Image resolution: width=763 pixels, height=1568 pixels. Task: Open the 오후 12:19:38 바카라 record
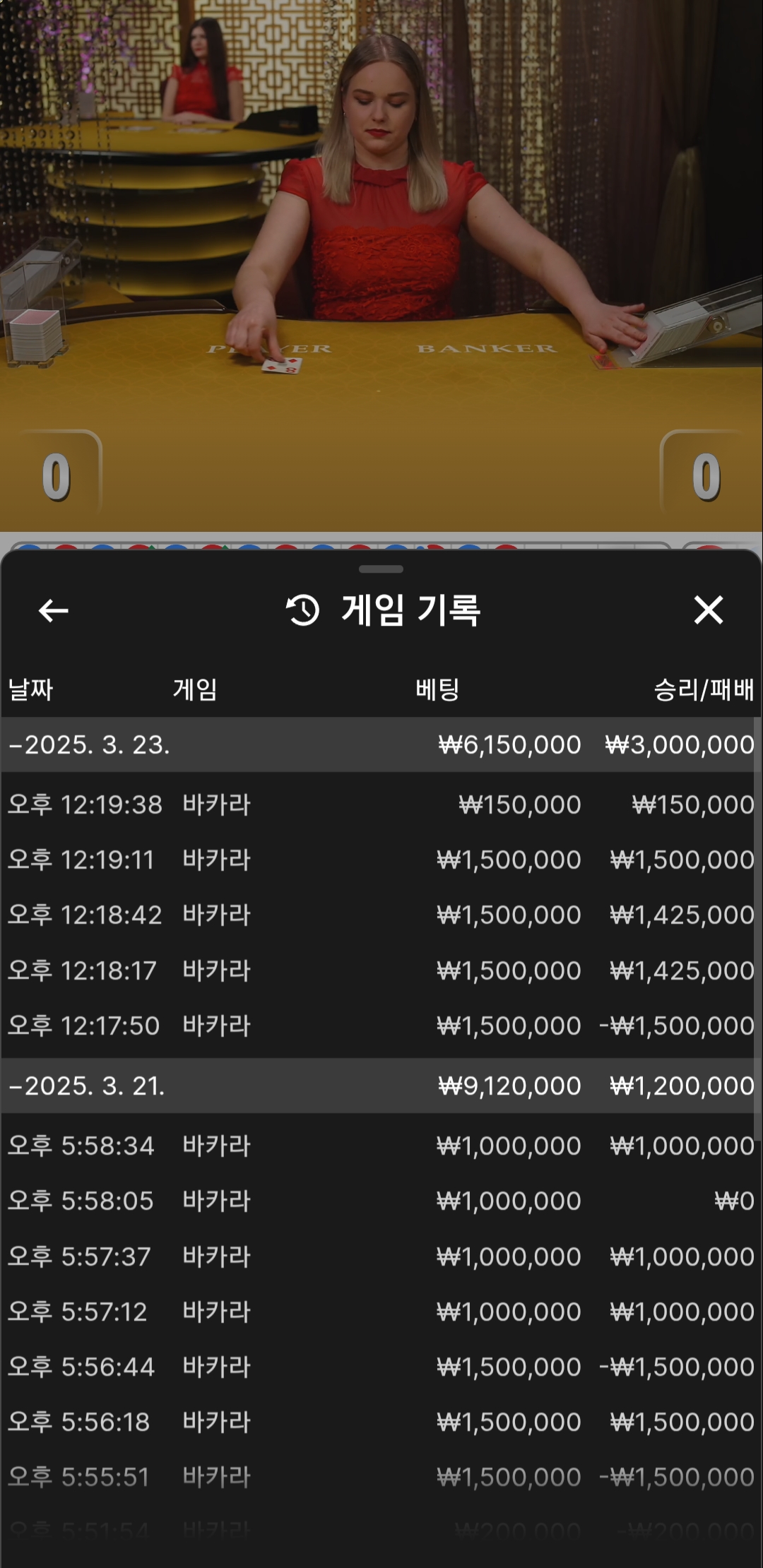(x=381, y=804)
